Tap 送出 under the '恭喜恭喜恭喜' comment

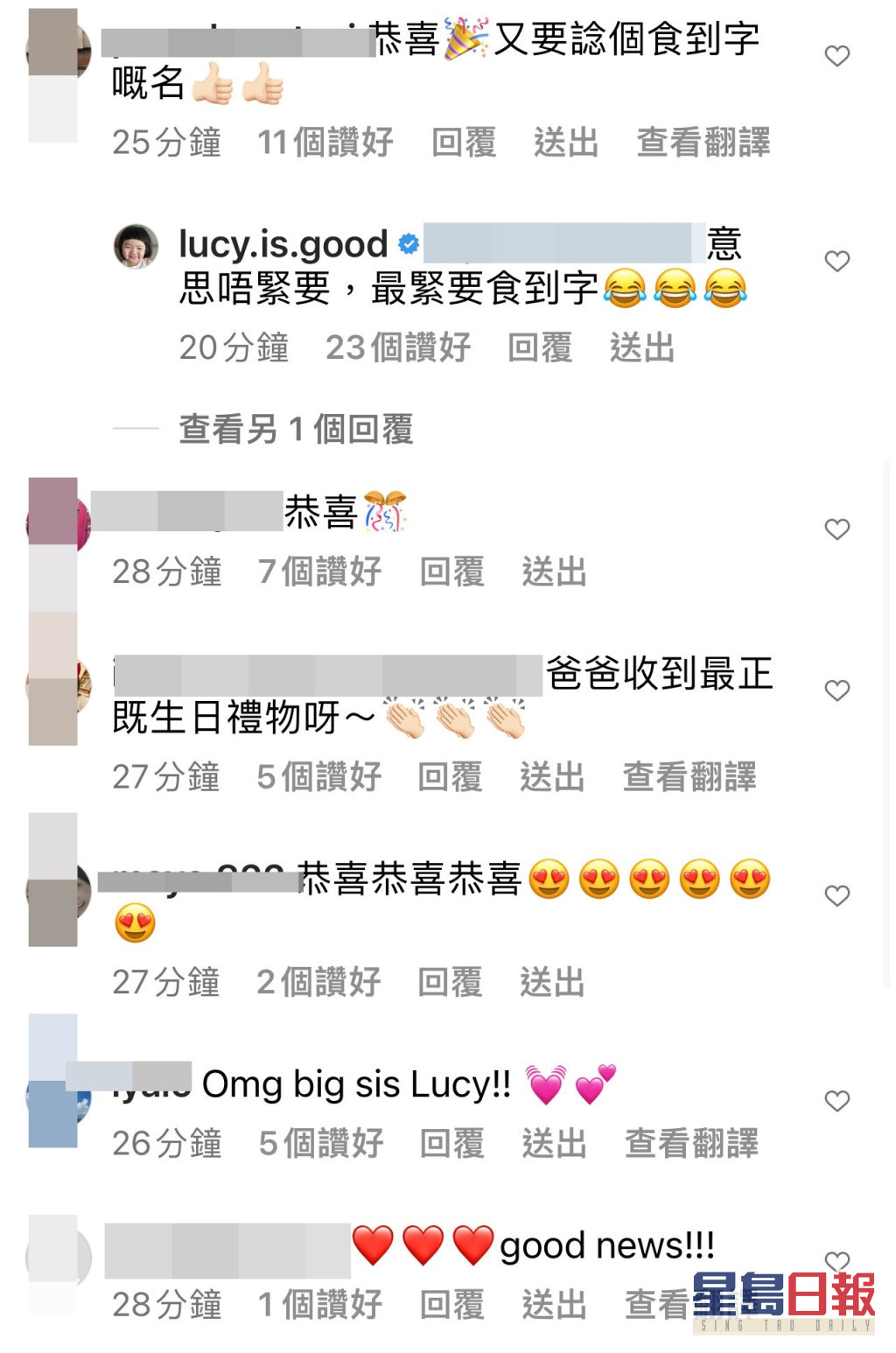552,982
